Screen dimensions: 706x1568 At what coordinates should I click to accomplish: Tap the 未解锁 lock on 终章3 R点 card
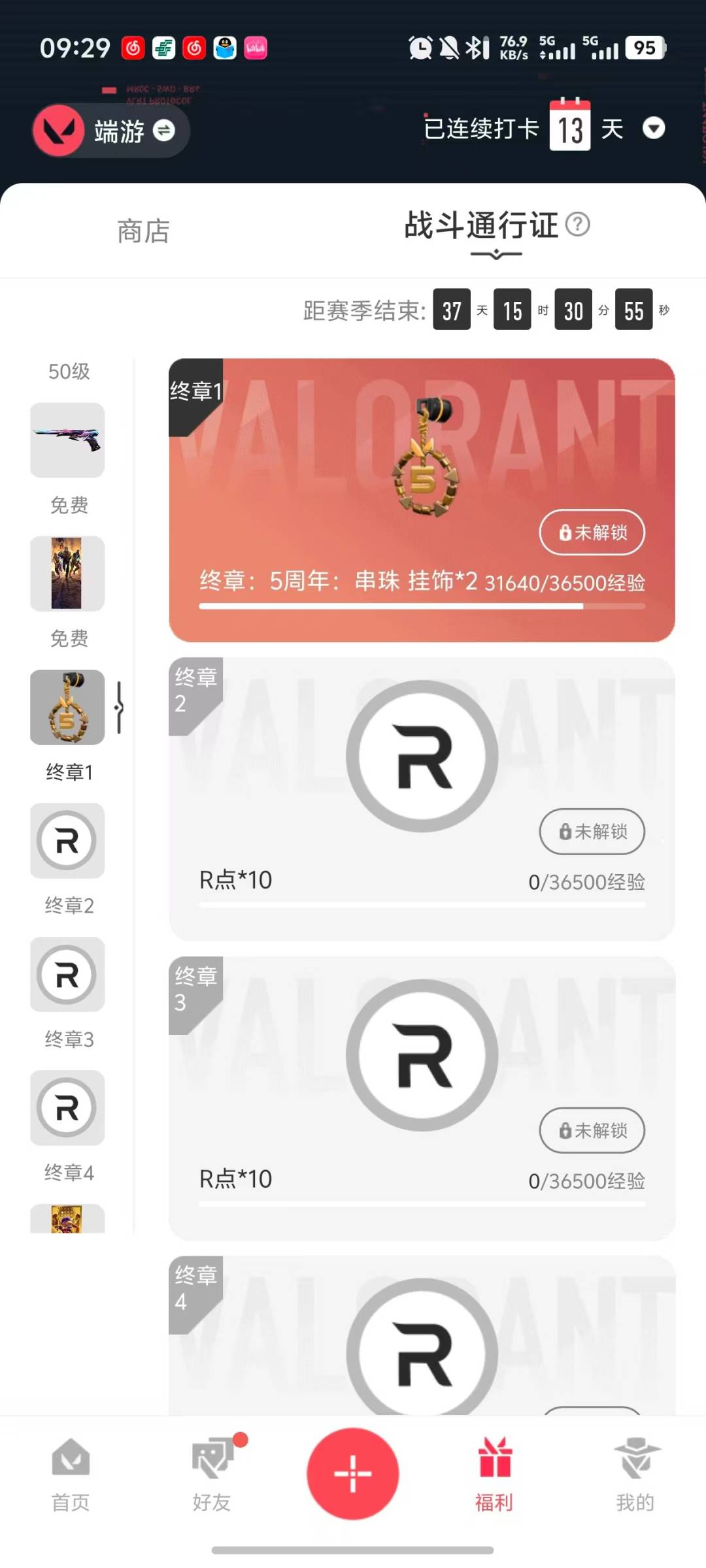(x=590, y=1130)
